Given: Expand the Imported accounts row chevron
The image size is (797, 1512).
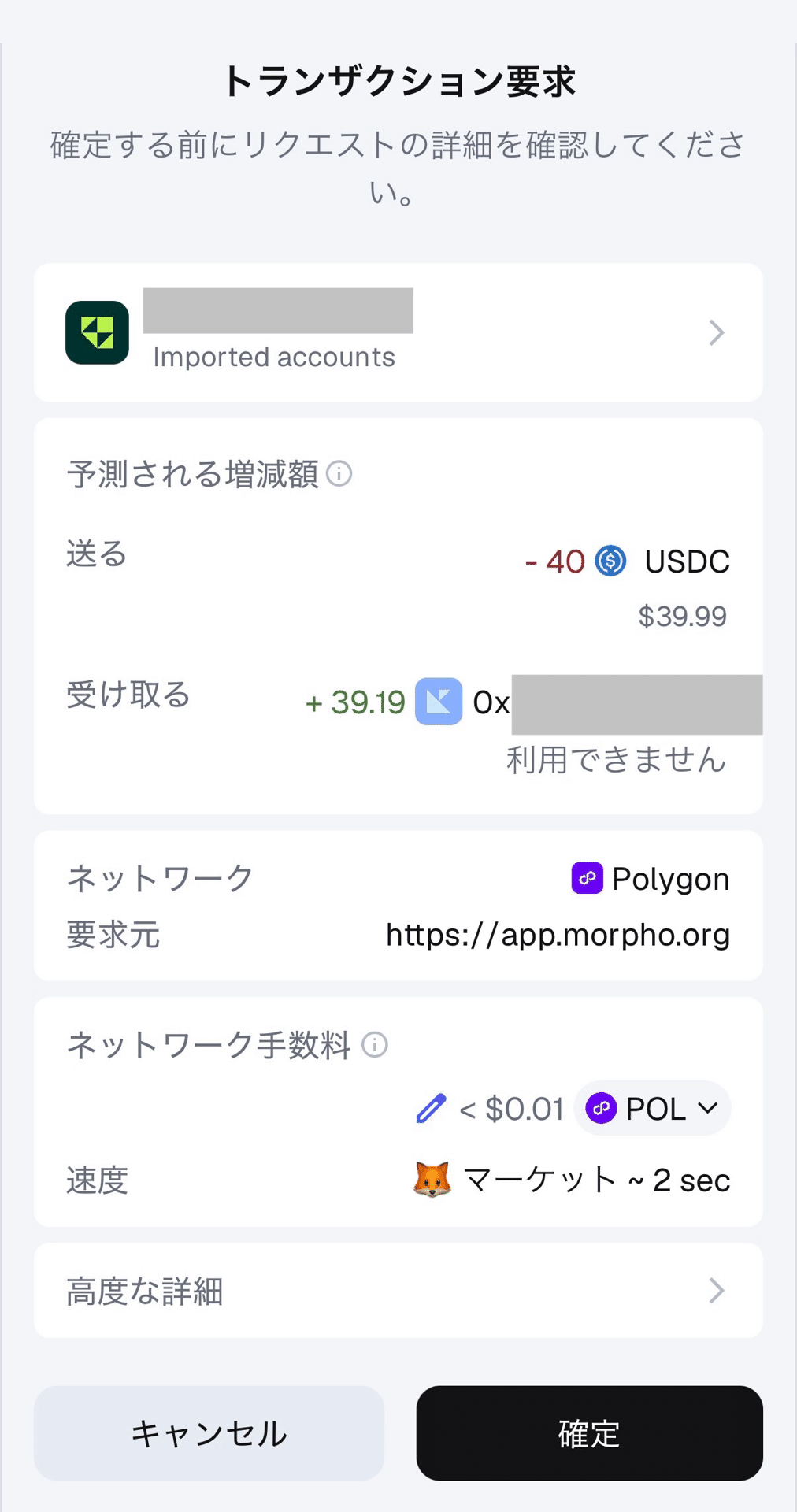Looking at the screenshot, I should coord(716,332).
